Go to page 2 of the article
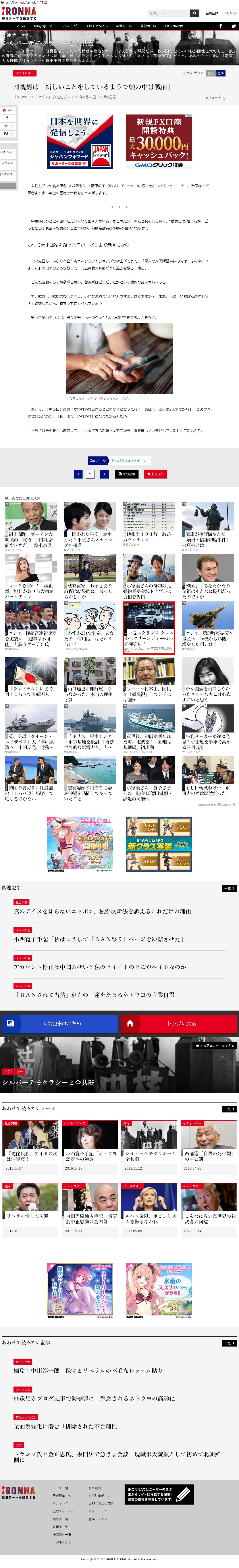The width and height of the screenshot is (239, 1568). tap(90, 474)
